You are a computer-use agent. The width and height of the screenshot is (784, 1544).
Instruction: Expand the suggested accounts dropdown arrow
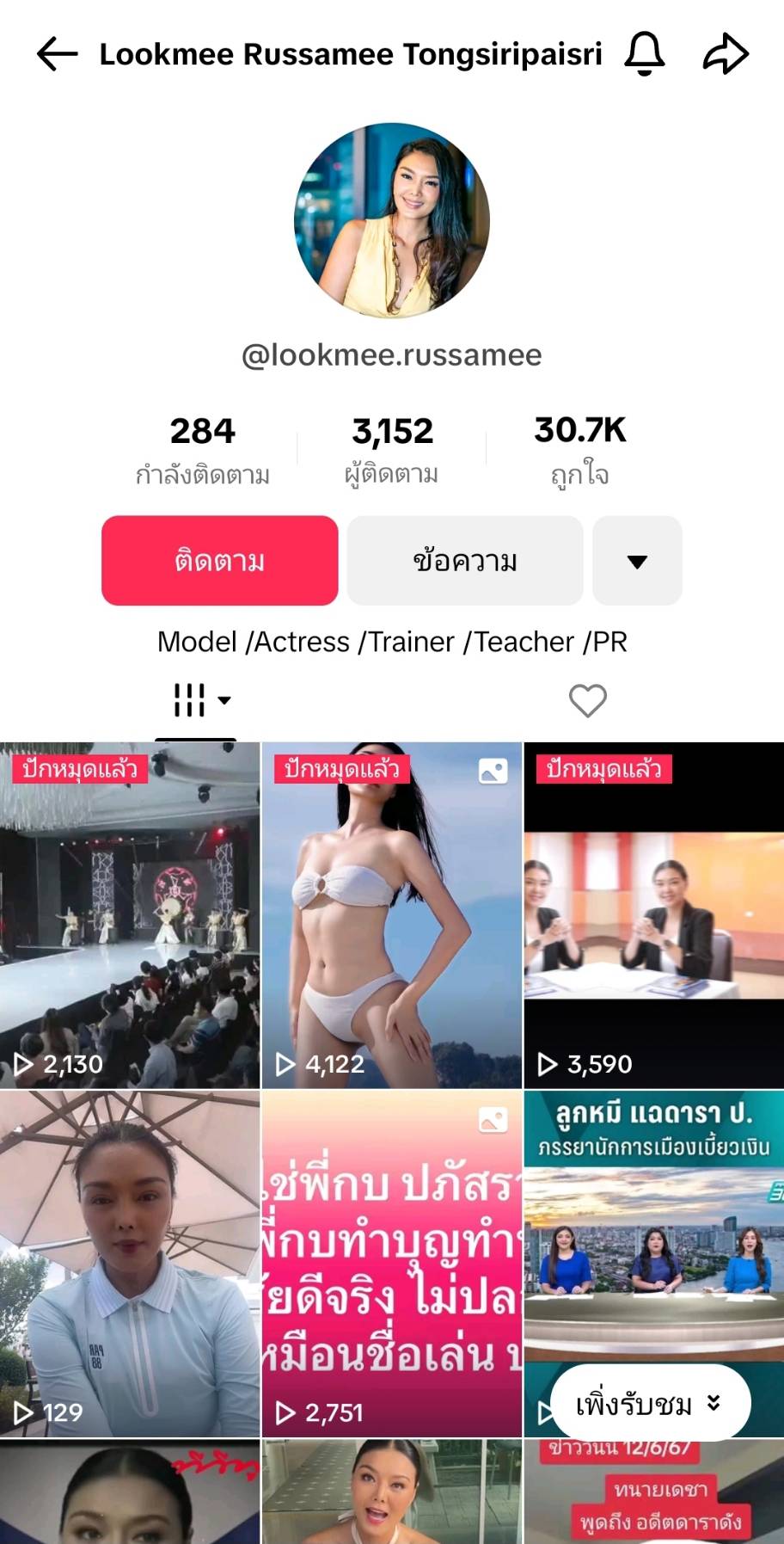tap(637, 561)
